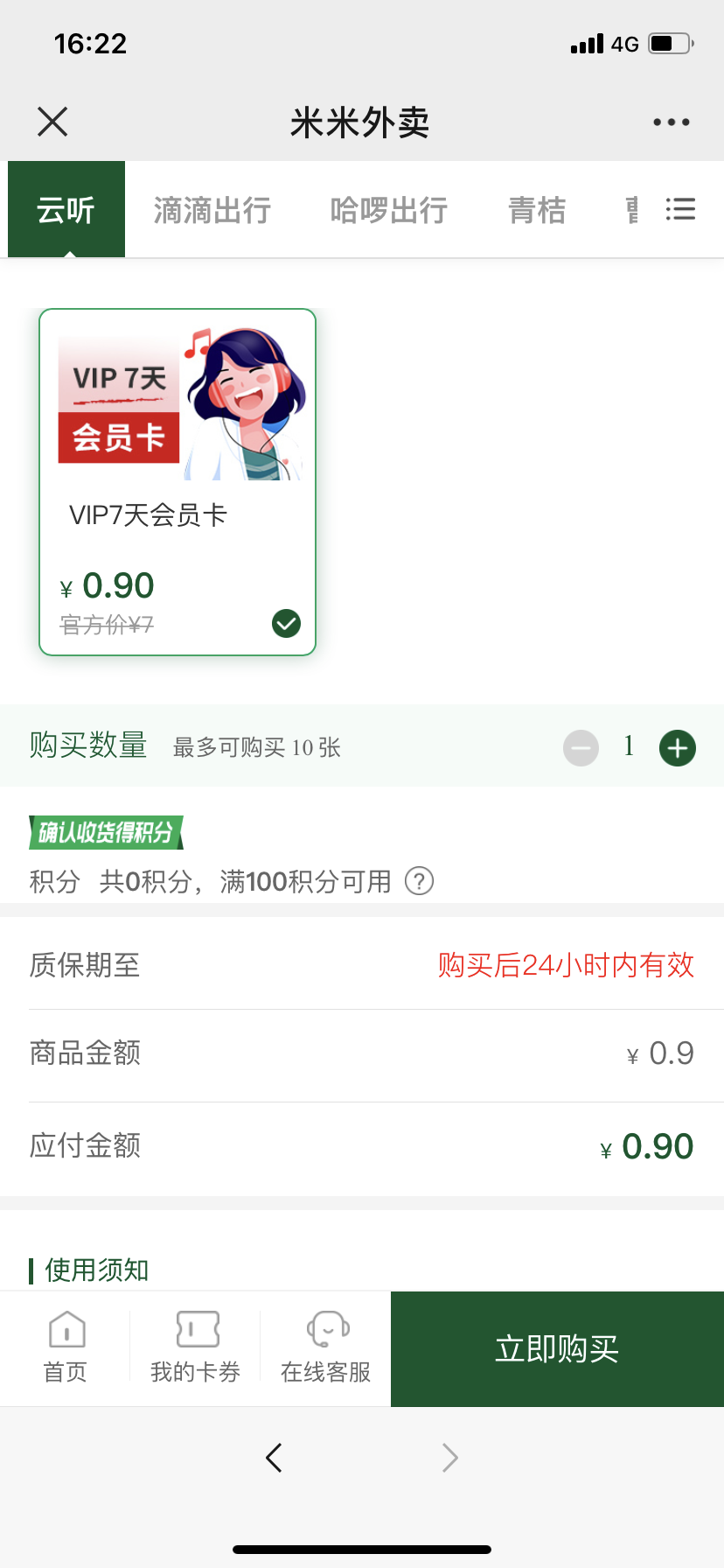Switch to the 青桔 tab
The height and width of the screenshot is (1568, 724).
537,210
